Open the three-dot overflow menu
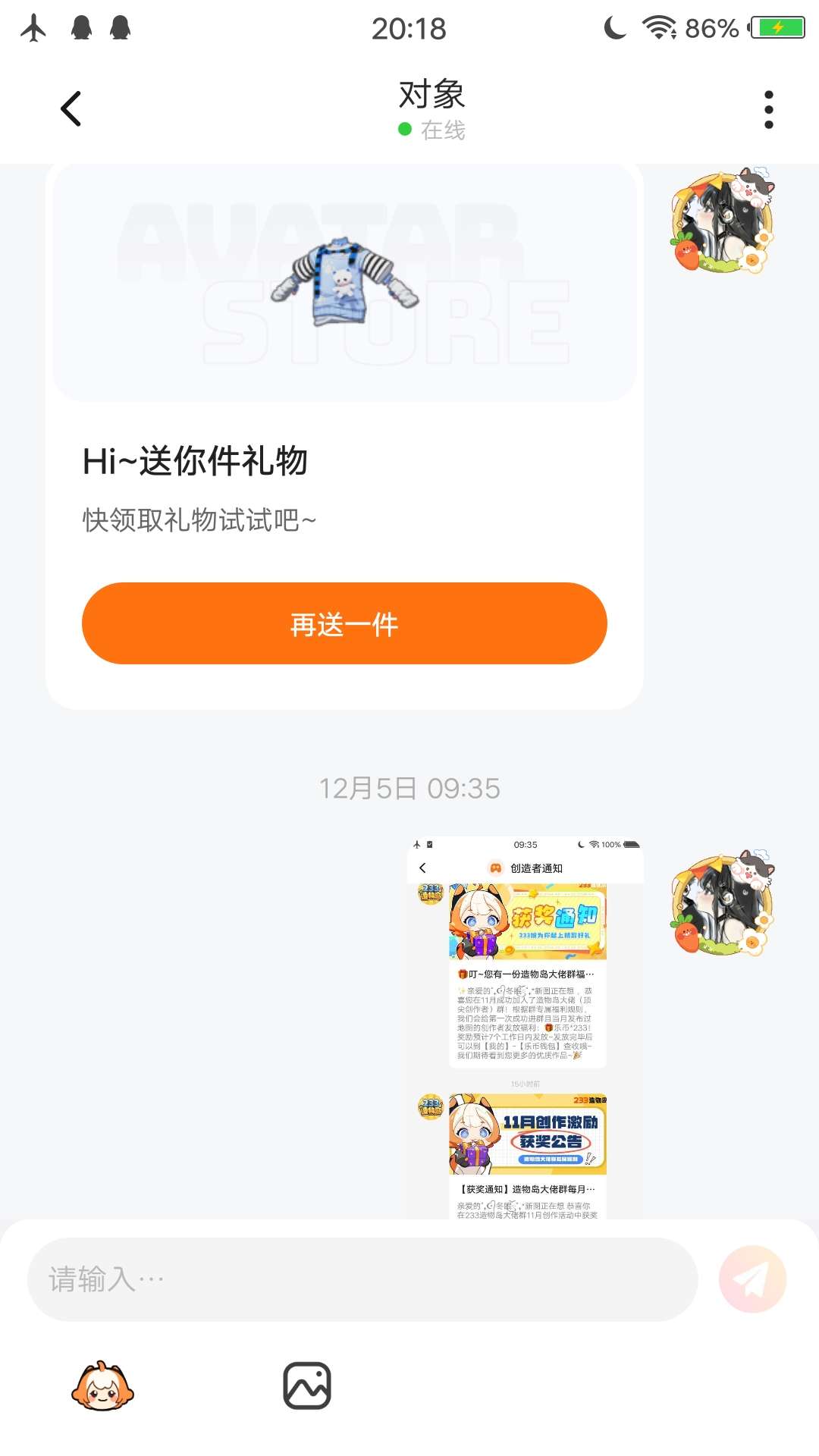 [768, 110]
